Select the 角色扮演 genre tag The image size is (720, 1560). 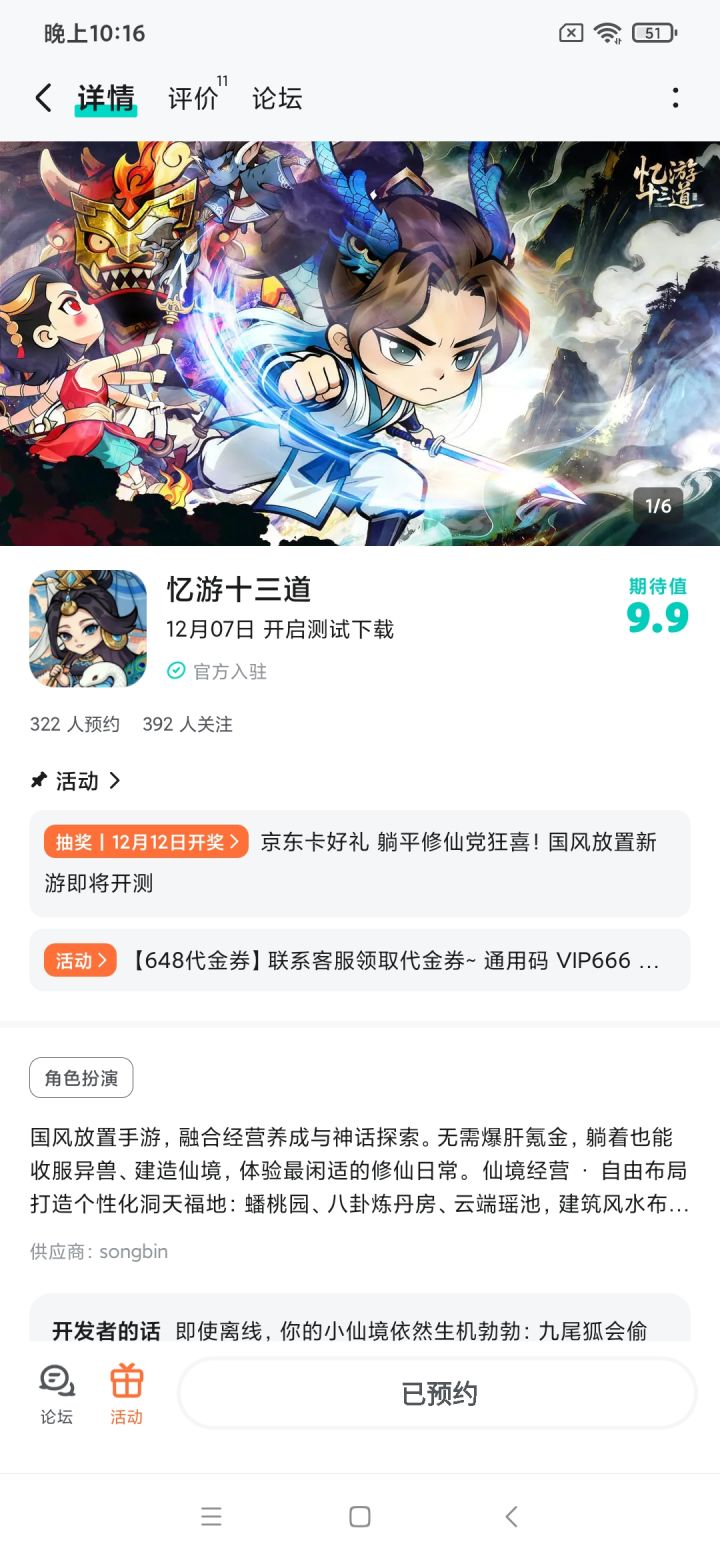click(x=81, y=1077)
